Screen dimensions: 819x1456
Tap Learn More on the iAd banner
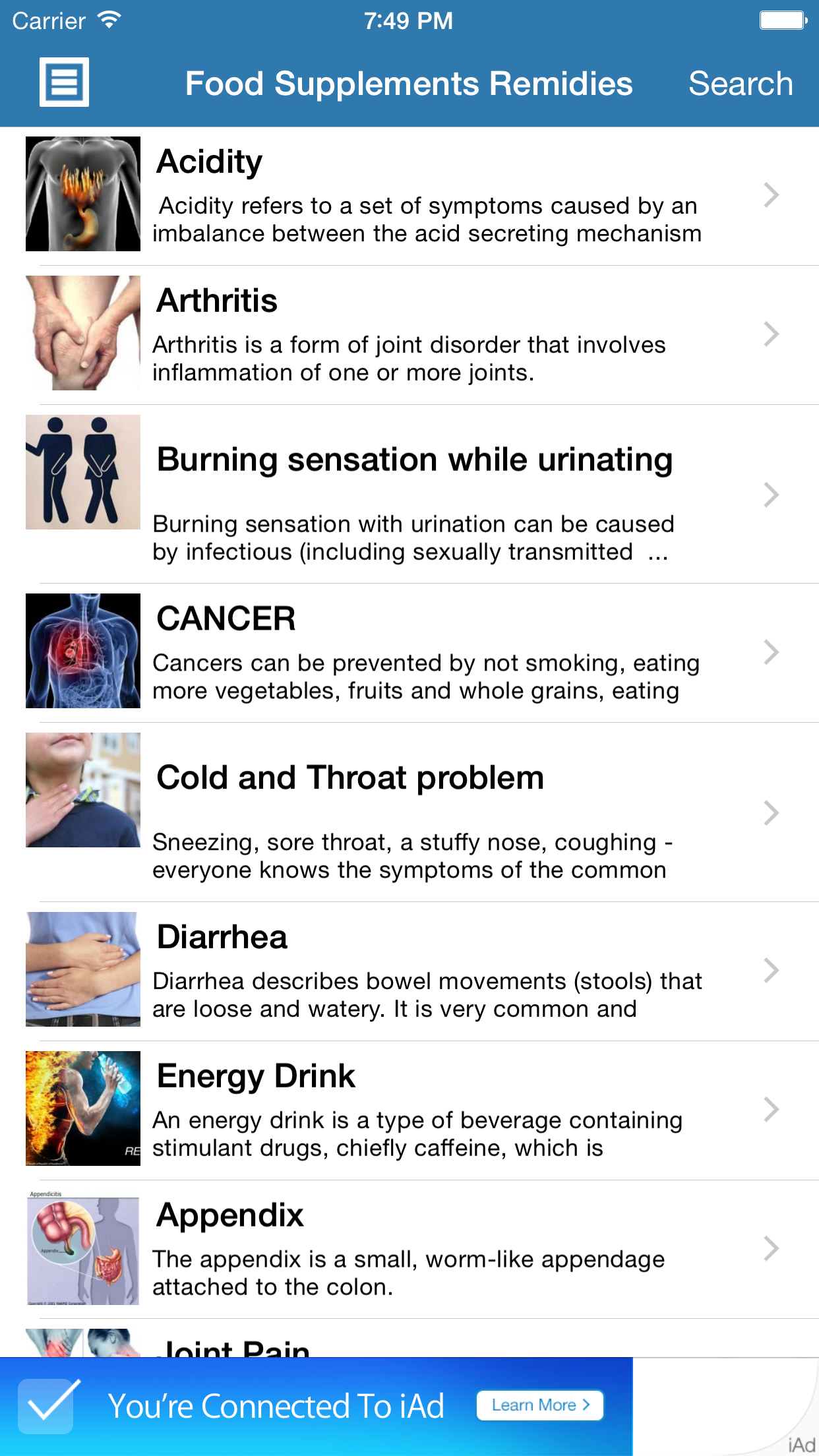pyautogui.click(x=539, y=1405)
